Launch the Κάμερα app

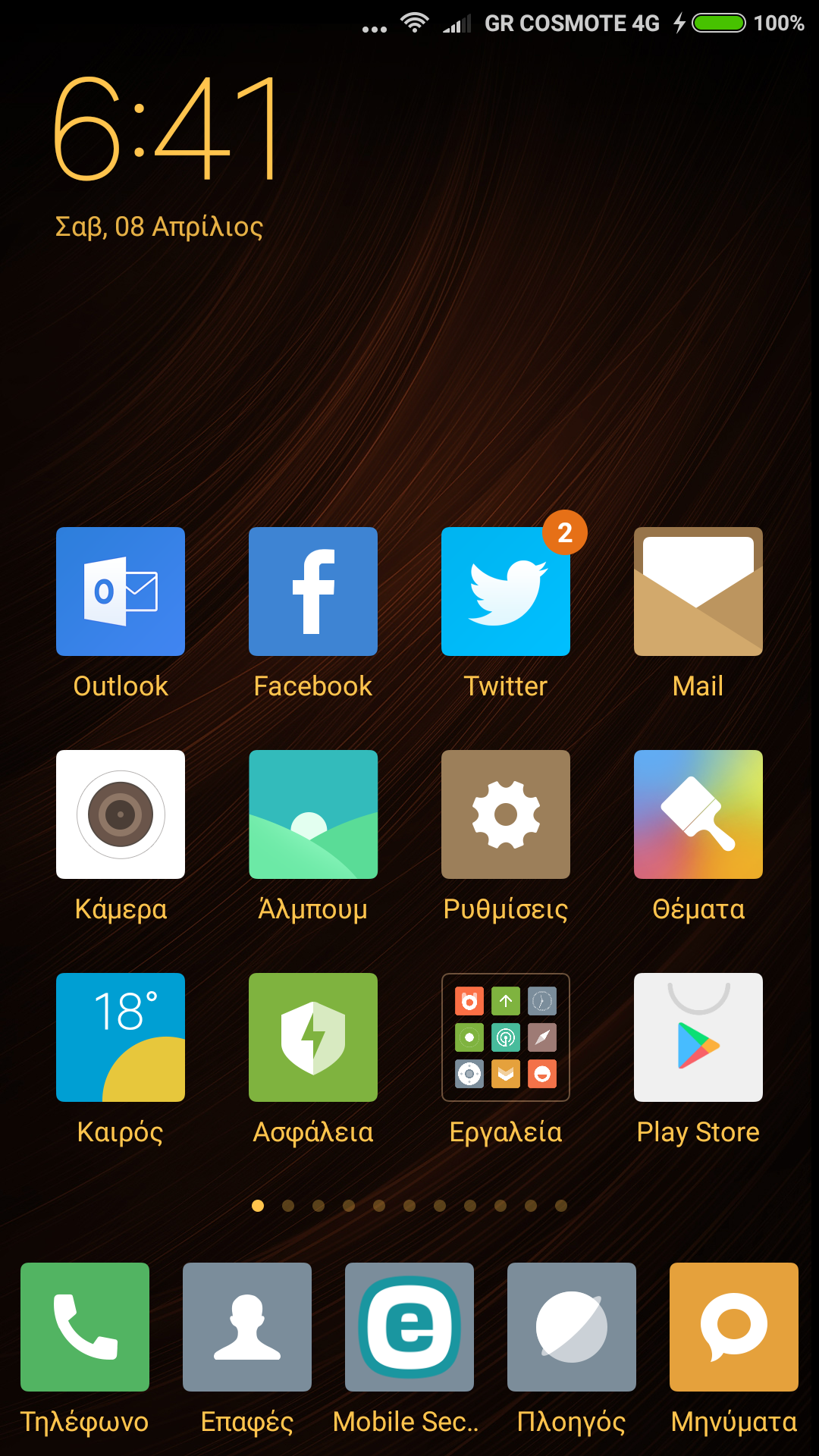[x=121, y=814]
